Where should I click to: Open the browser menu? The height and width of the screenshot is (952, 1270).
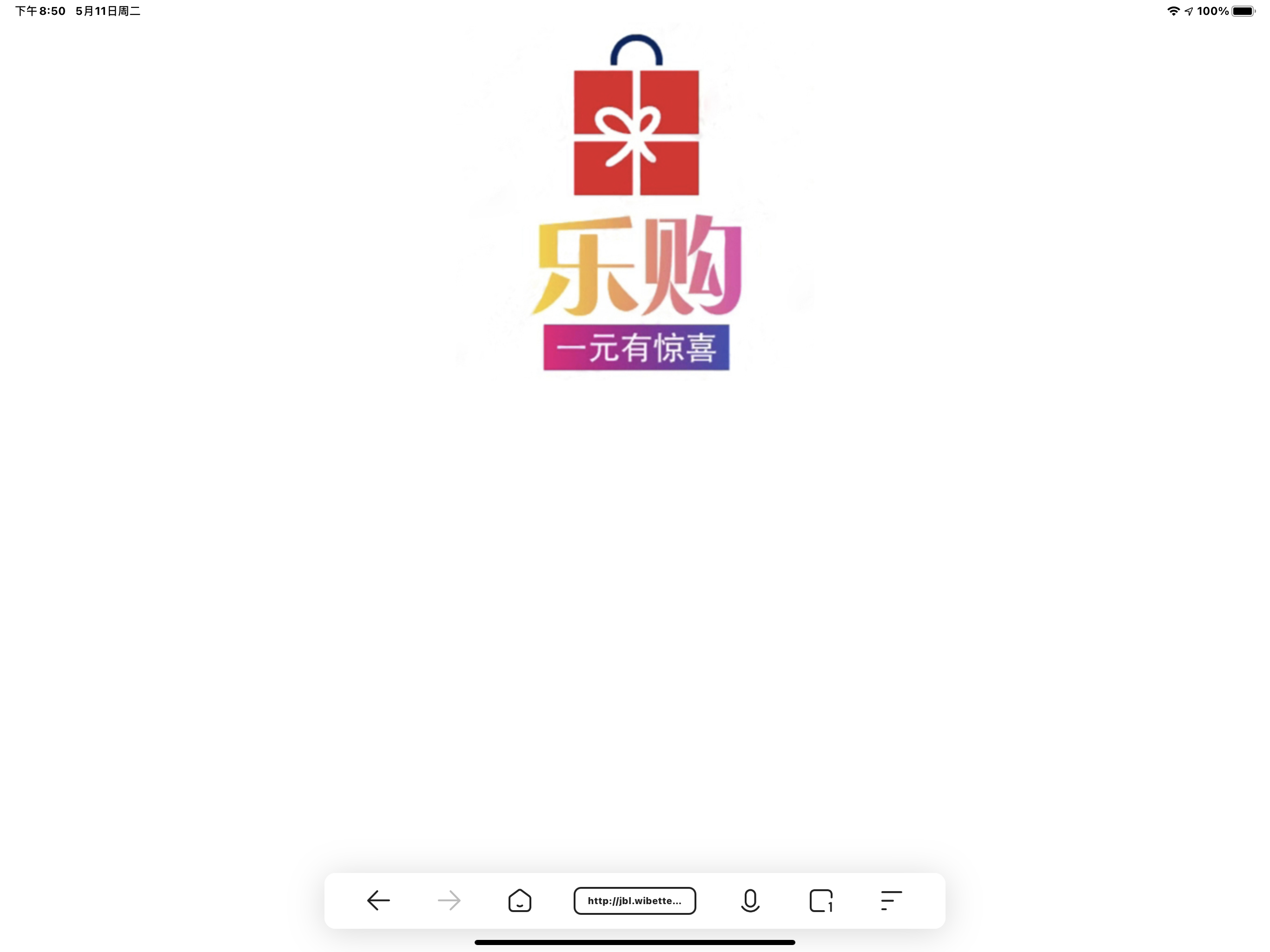(891, 900)
